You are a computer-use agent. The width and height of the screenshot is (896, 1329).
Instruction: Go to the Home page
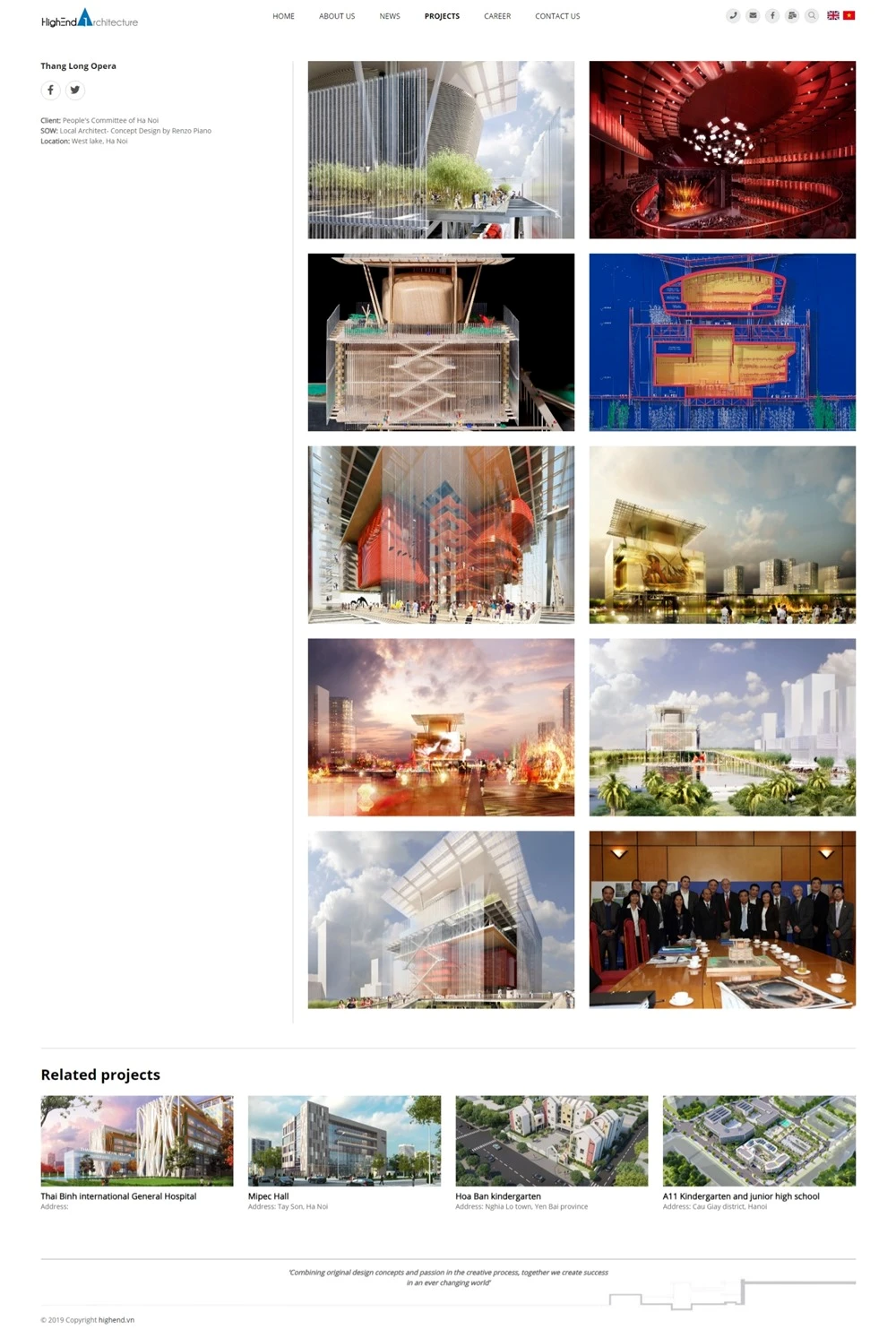[283, 16]
